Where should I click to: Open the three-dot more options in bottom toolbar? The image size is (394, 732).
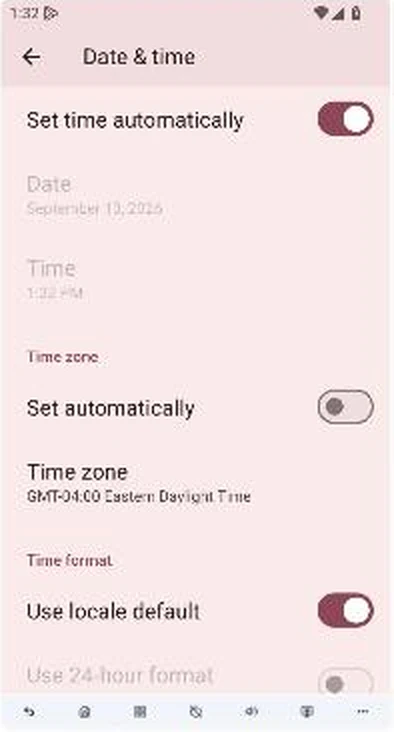[x=363, y=711]
